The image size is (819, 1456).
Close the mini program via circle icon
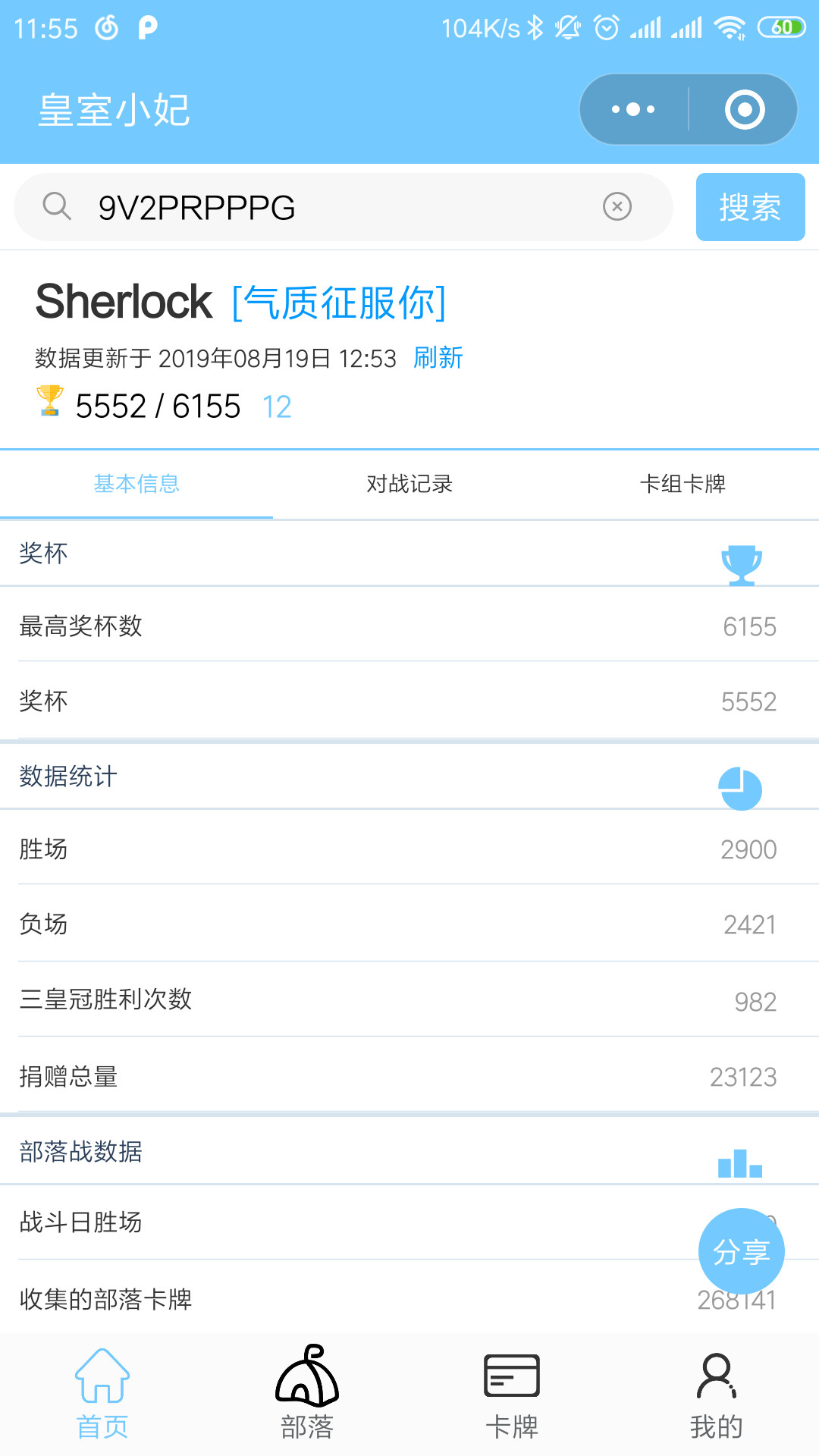click(744, 109)
